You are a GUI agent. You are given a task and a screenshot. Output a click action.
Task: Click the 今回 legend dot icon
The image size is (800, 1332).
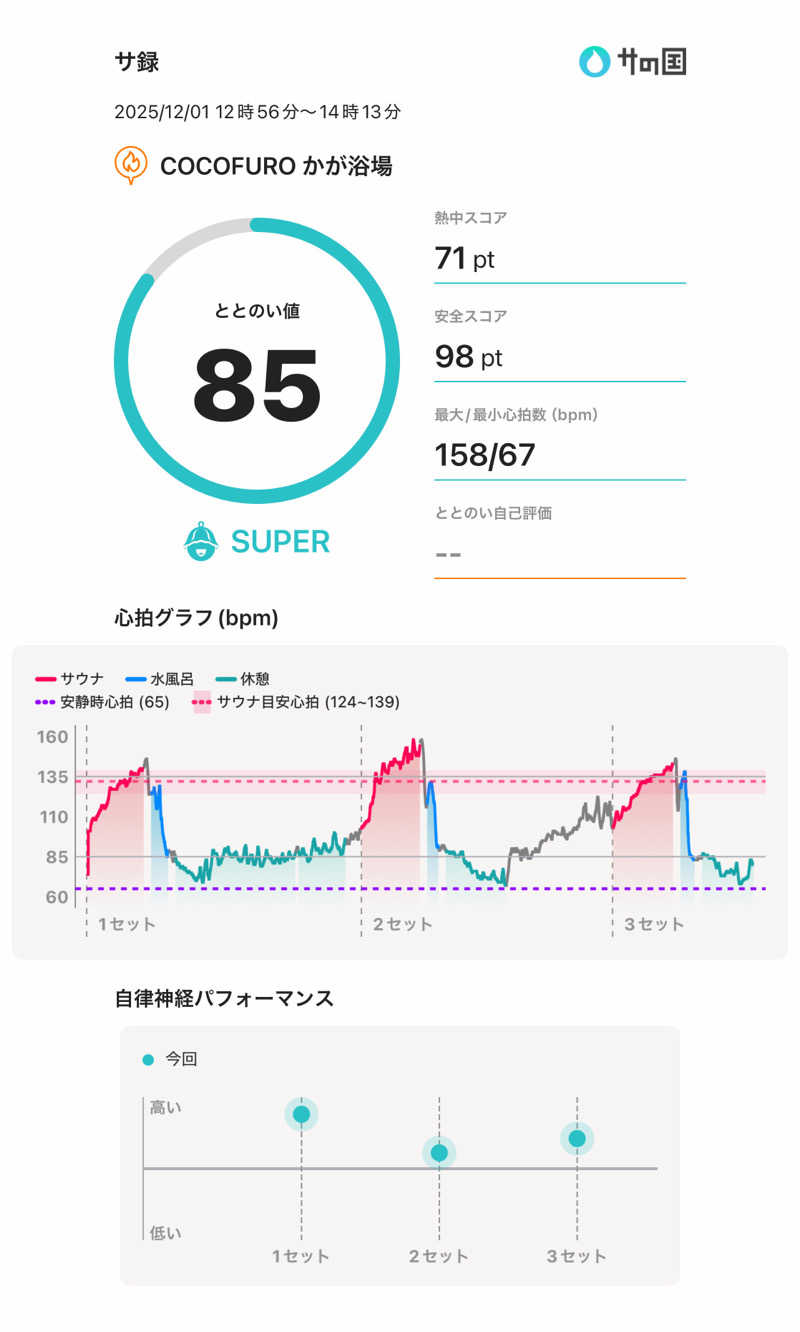click(x=149, y=1057)
